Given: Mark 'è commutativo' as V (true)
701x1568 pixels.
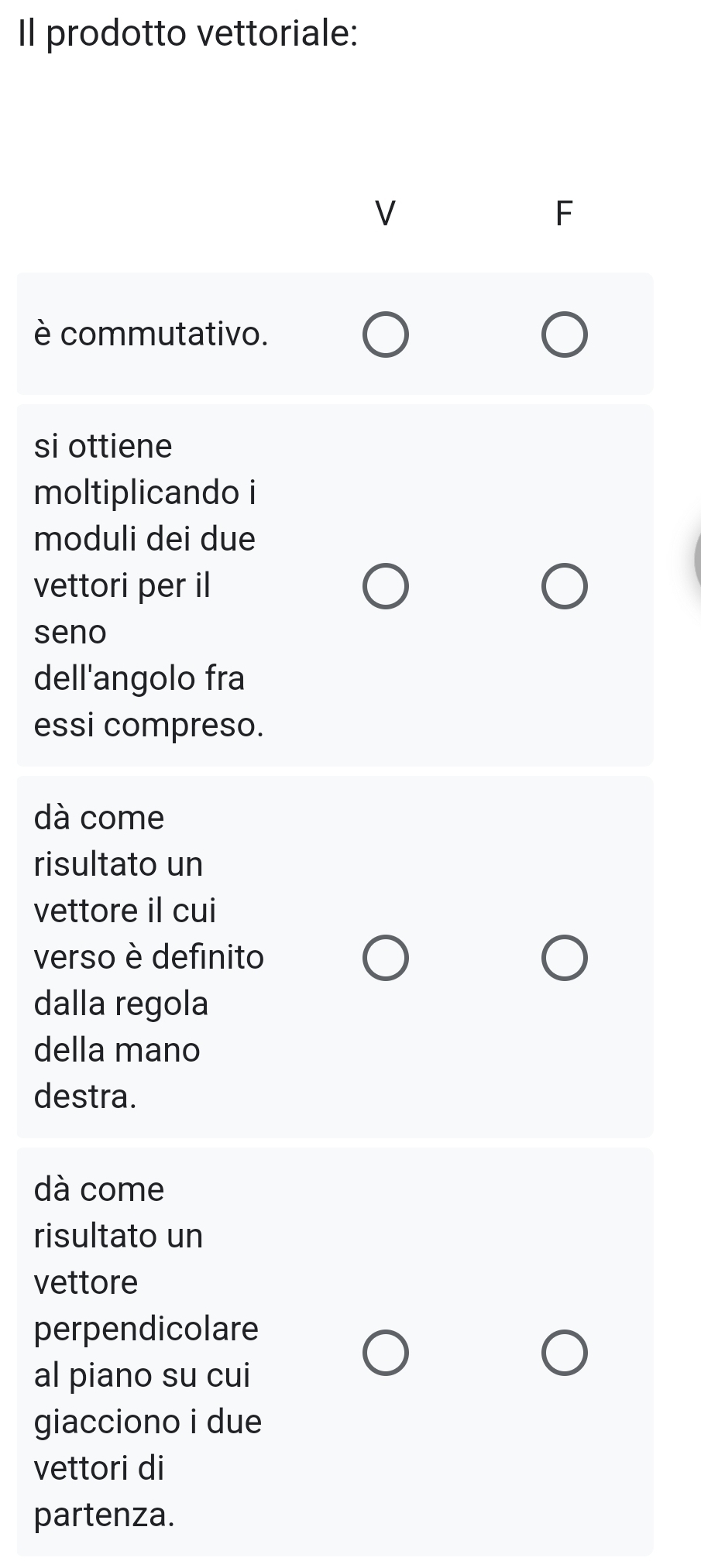Looking at the screenshot, I should click(x=385, y=335).
